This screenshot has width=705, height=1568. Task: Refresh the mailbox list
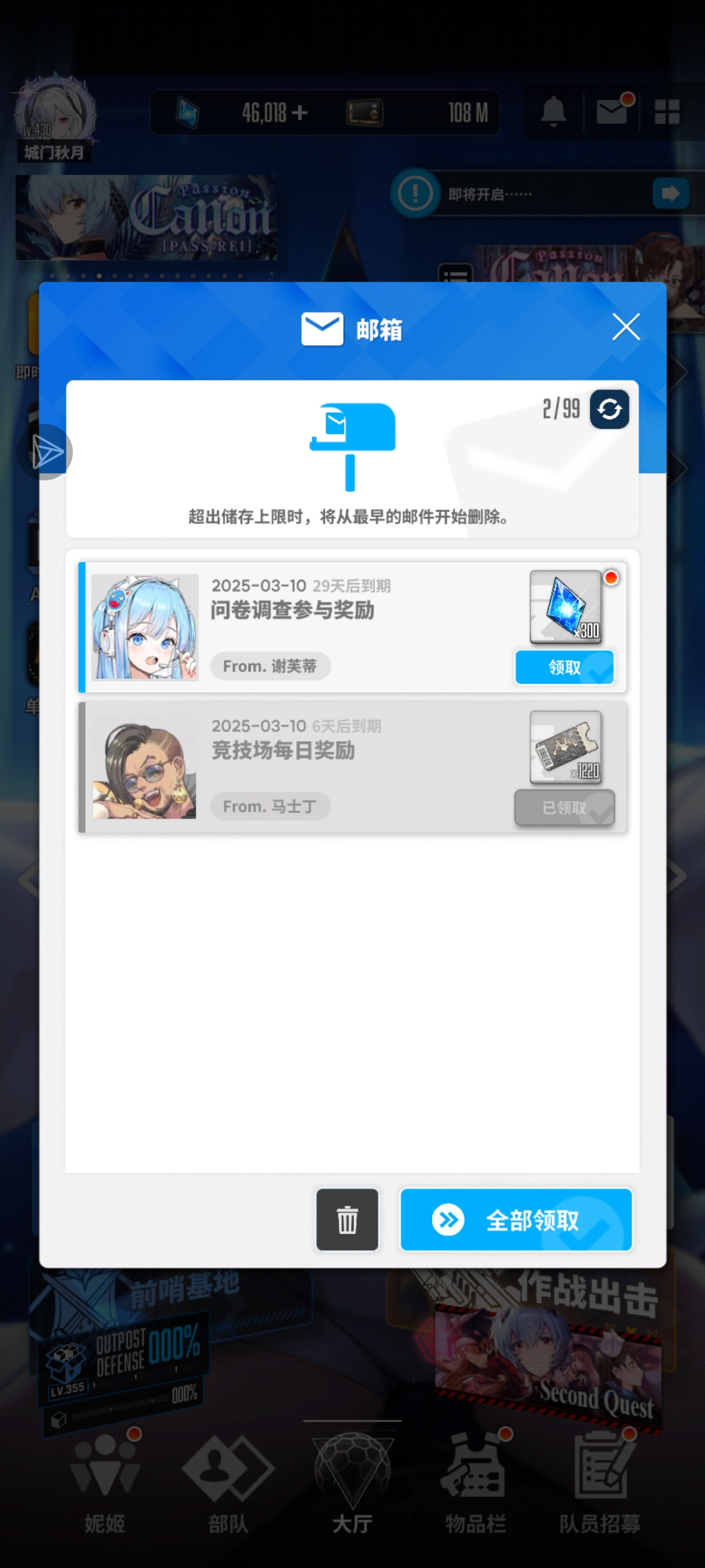click(609, 409)
